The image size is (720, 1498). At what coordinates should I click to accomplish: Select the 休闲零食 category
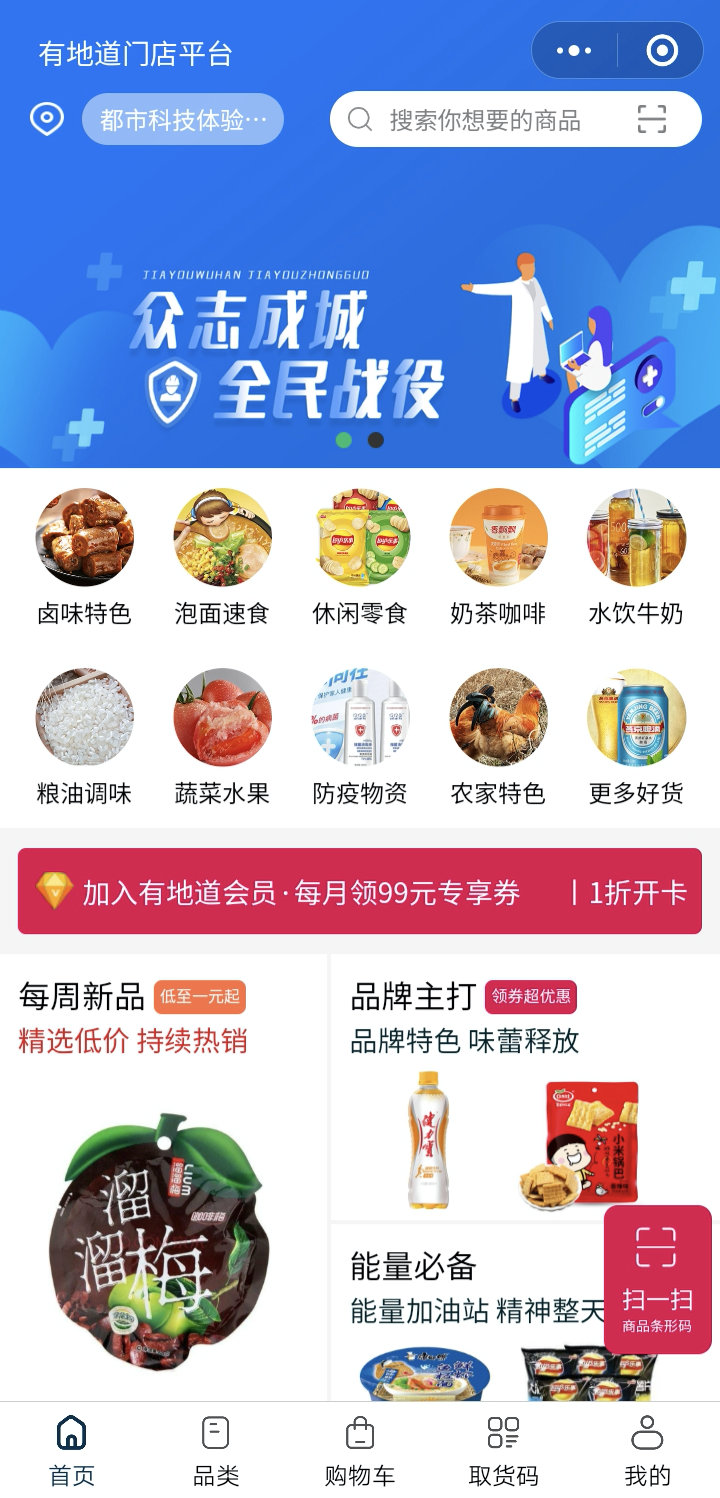pyautogui.click(x=360, y=556)
